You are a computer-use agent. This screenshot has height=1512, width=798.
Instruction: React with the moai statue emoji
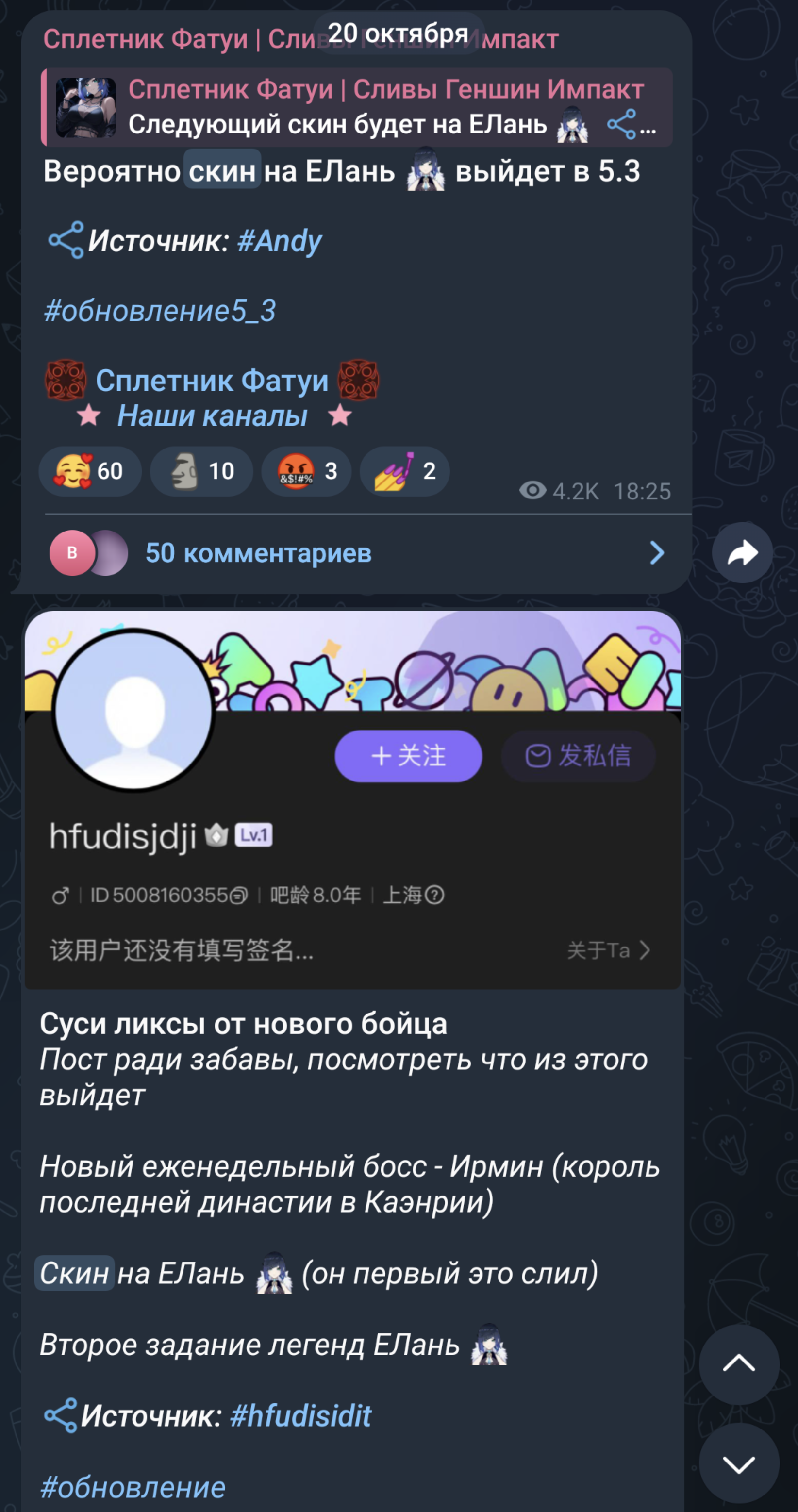click(x=201, y=471)
